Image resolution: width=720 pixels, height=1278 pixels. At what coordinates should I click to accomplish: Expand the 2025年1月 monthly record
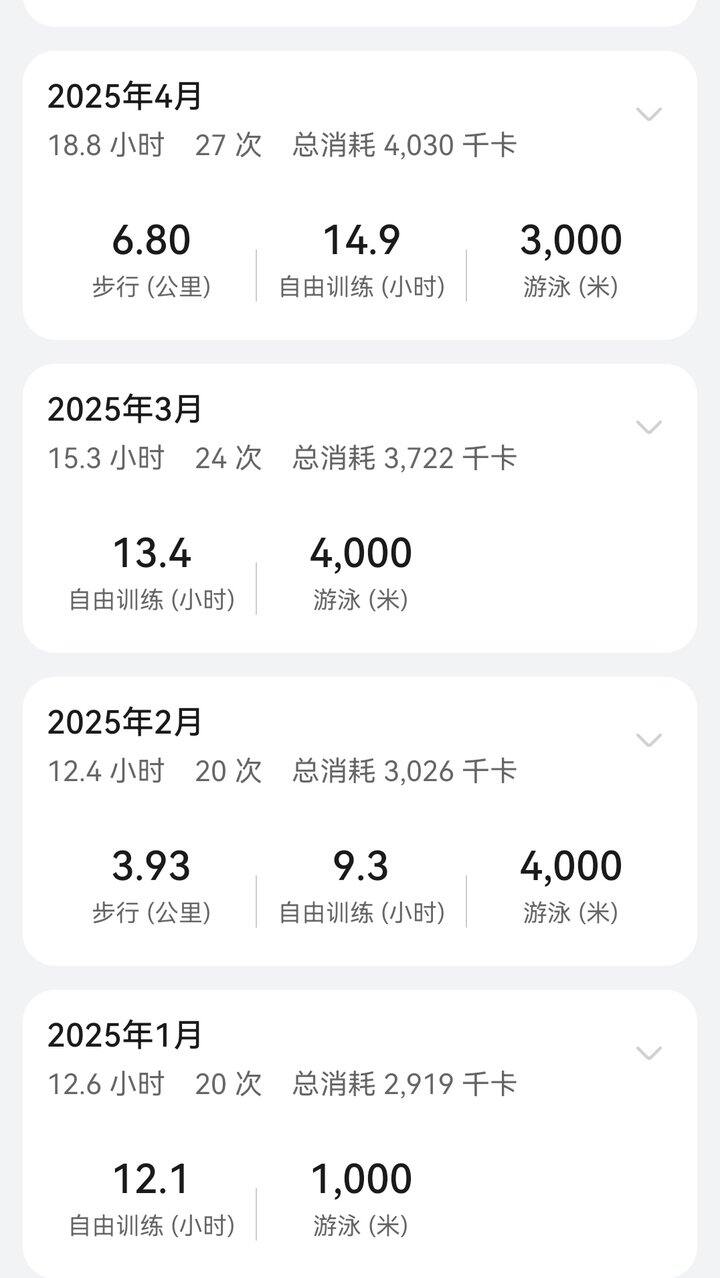[x=649, y=1053]
